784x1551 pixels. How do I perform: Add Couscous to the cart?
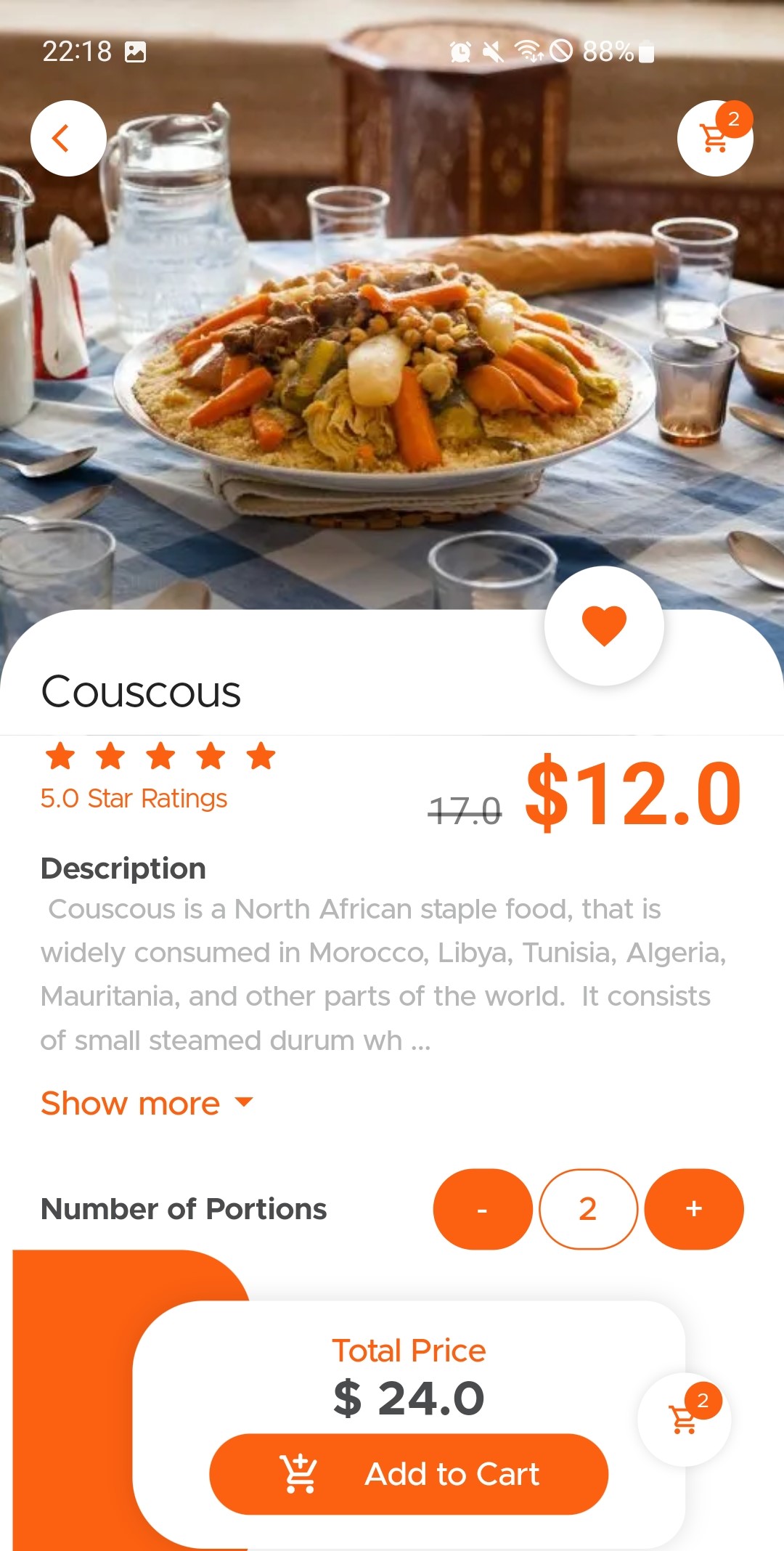pos(409,1474)
